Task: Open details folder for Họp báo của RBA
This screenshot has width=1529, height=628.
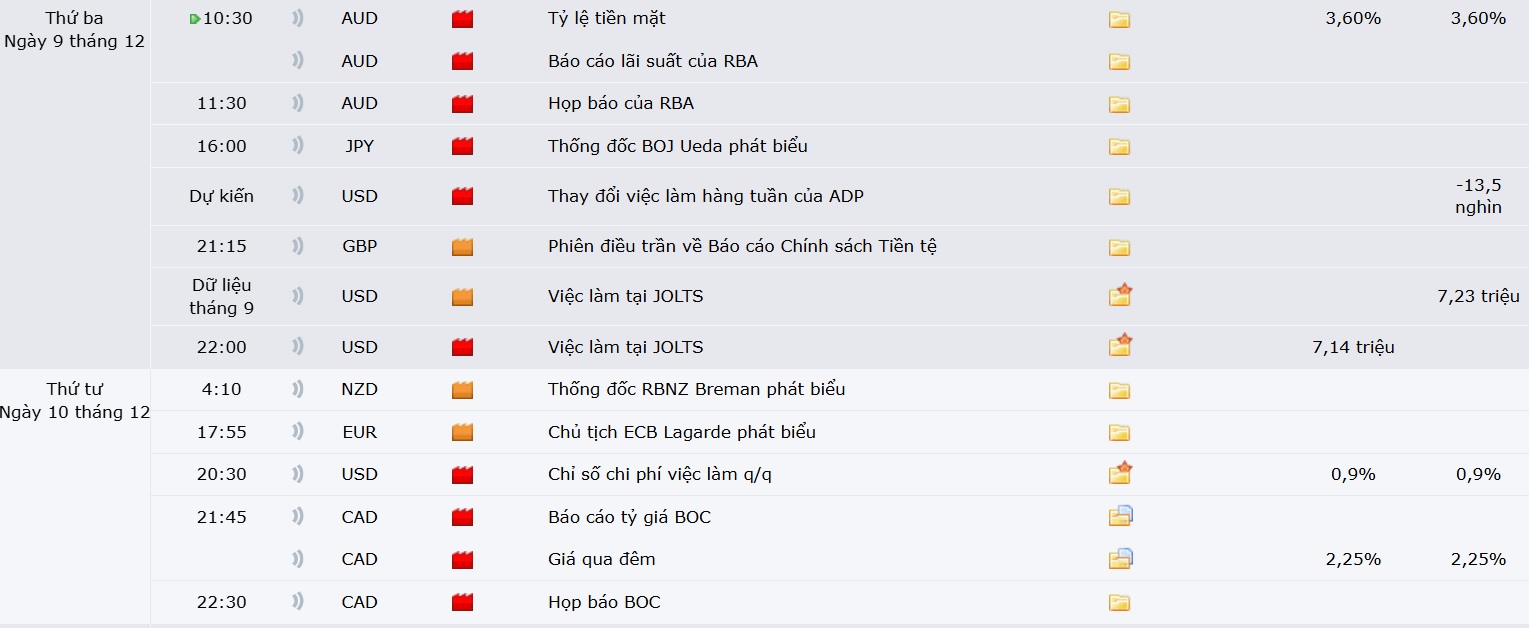Action: tap(1119, 104)
